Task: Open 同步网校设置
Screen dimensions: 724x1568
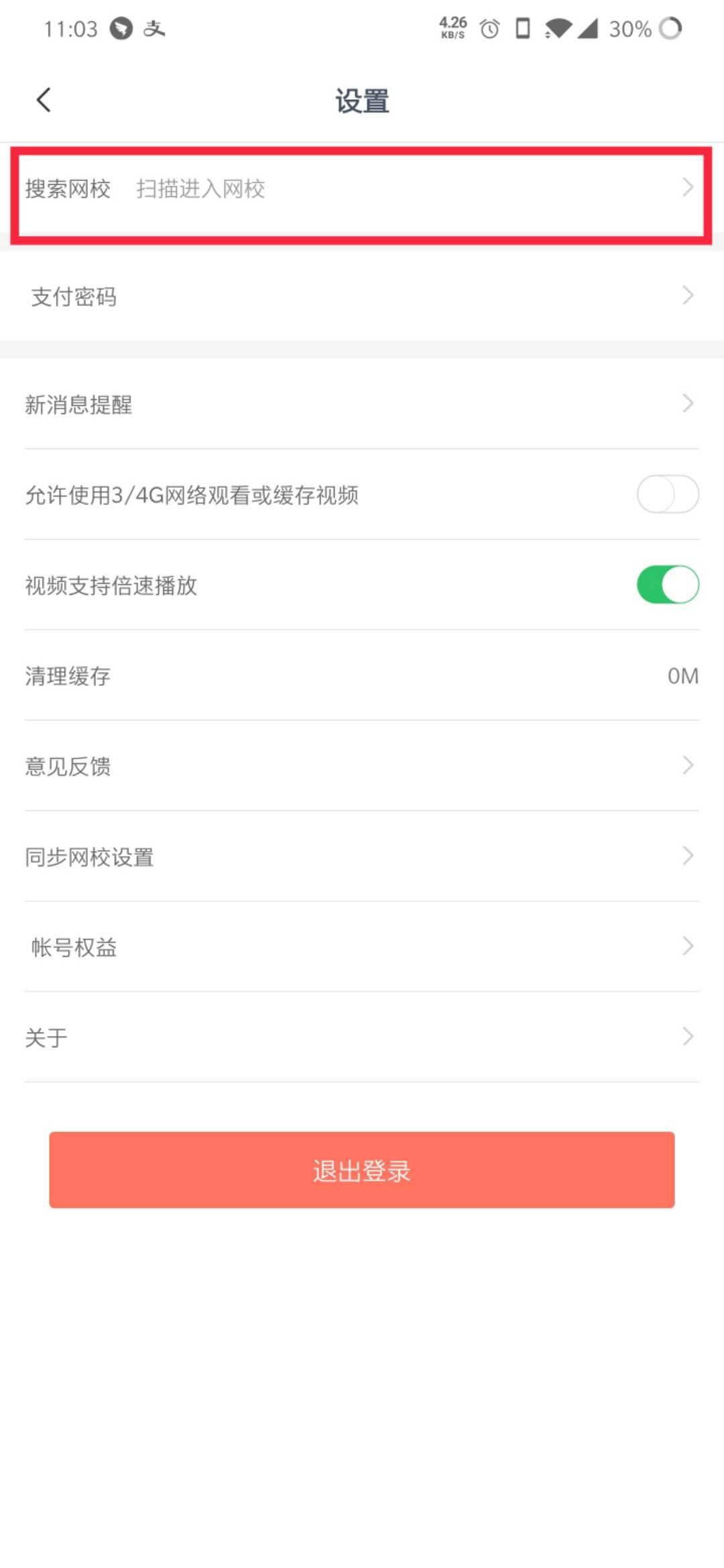Action: 361,856
